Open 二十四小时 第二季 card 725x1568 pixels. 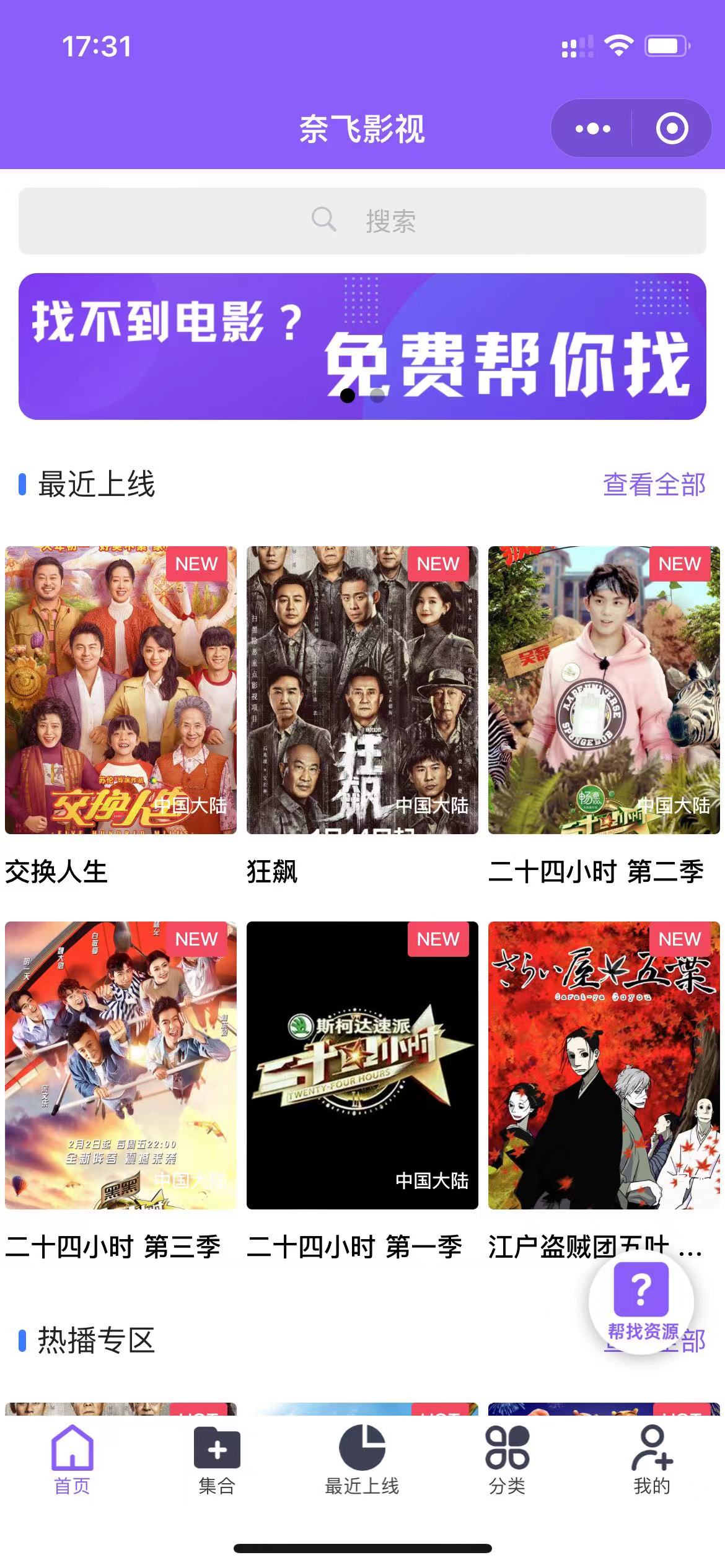[604, 690]
